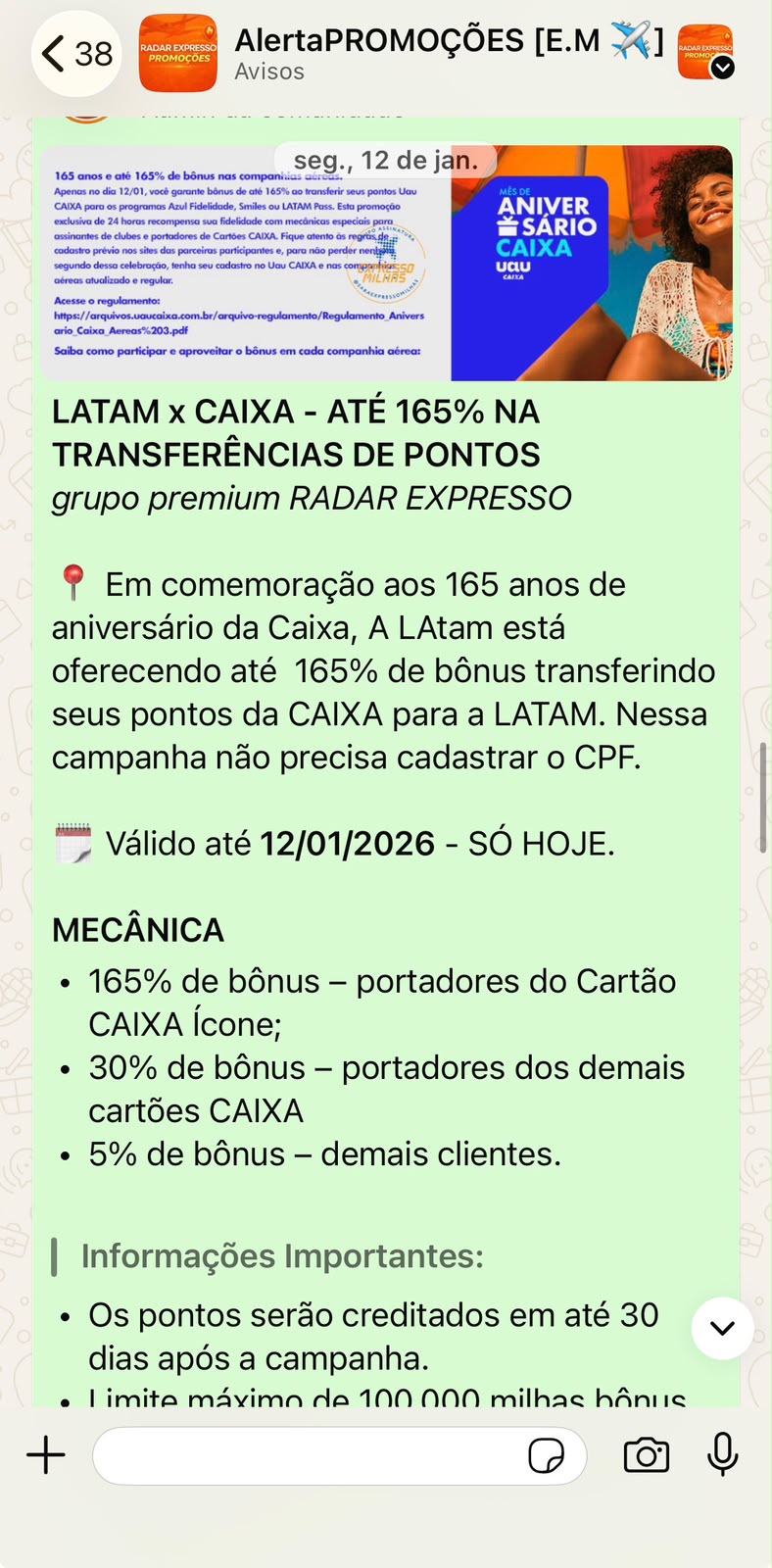The width and height of the screenshot is (772, 1568).
Task: Open the attachment plus menu
Action: click(x=46, y=1455)
